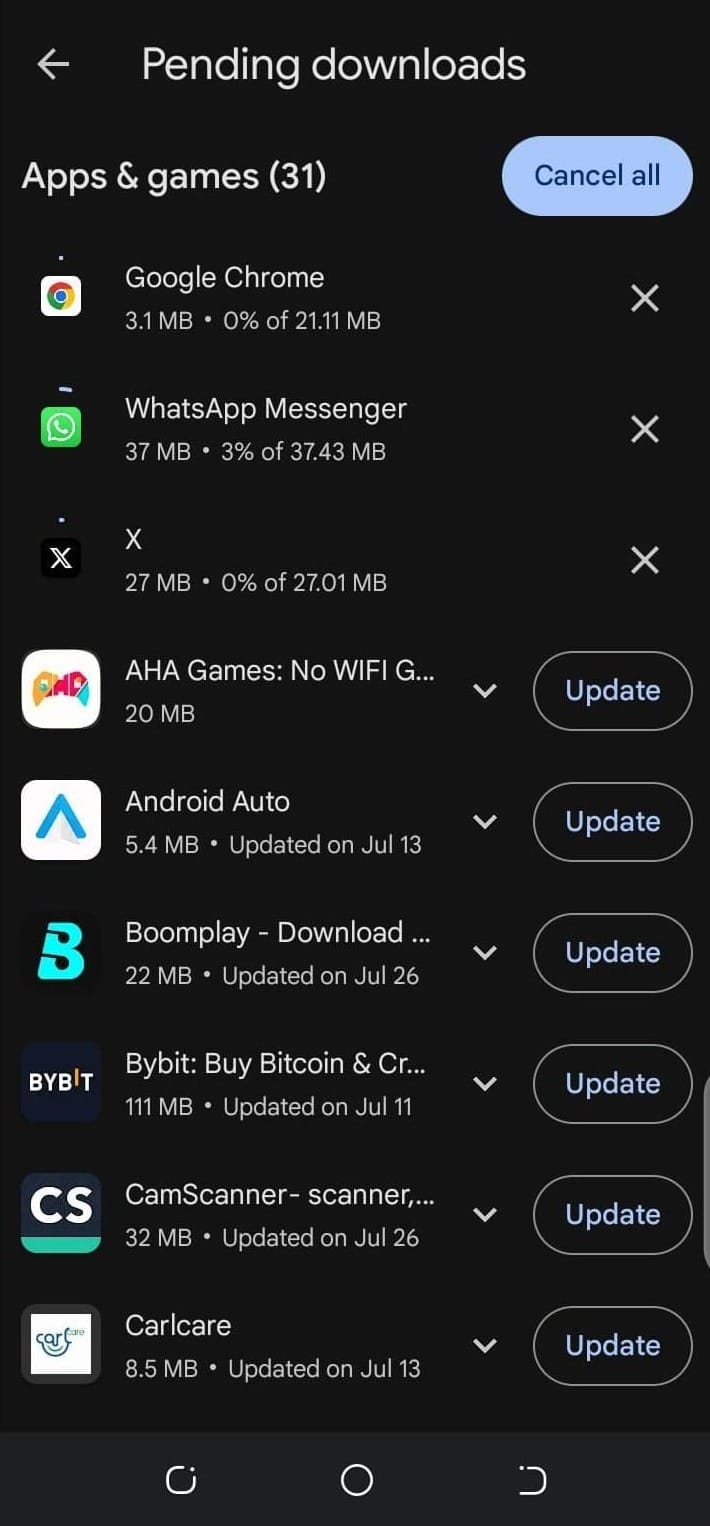Update Android Auto
The height and width of the screenshot is (1526, 710).
click(x=612, y=822)
